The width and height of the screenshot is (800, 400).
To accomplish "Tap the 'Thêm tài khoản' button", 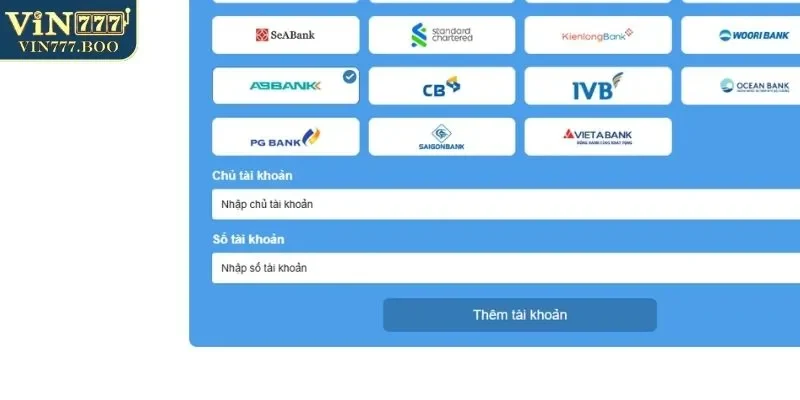I will [x=520, y=315].
